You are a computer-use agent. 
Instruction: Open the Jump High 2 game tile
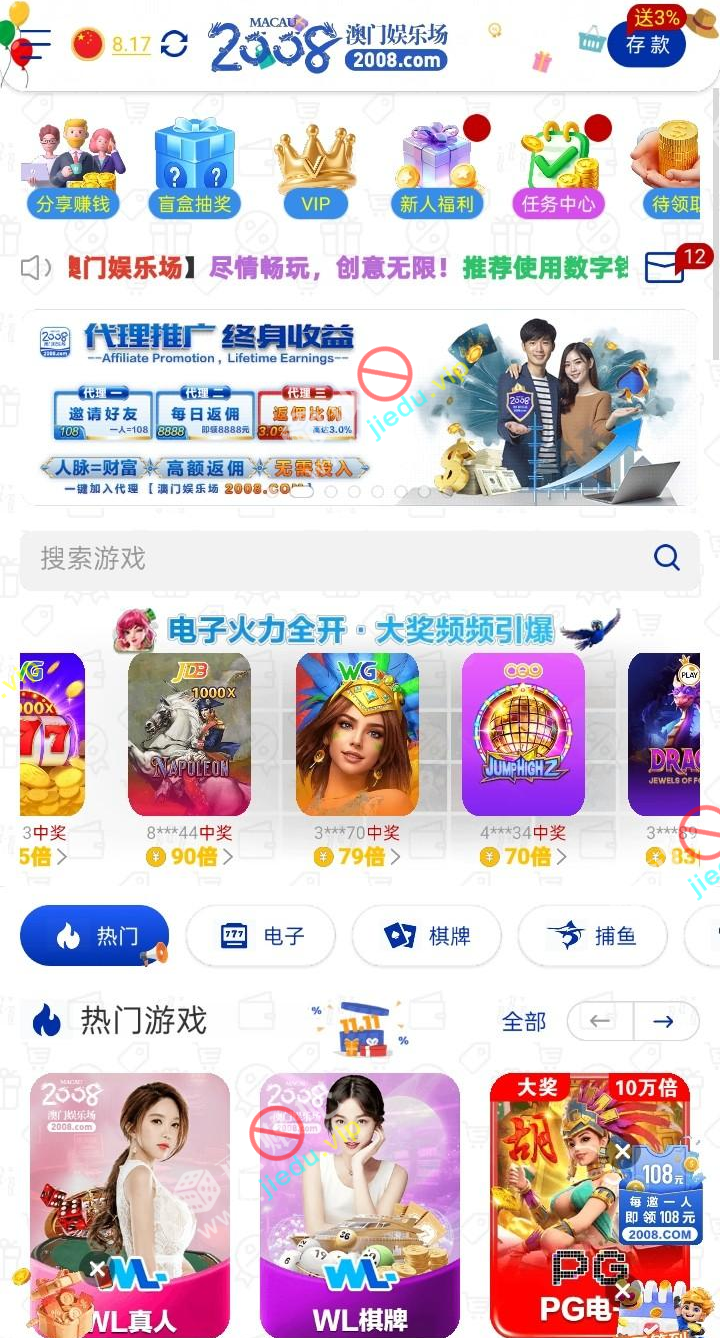pyautogui.click(x=523, y=735)
